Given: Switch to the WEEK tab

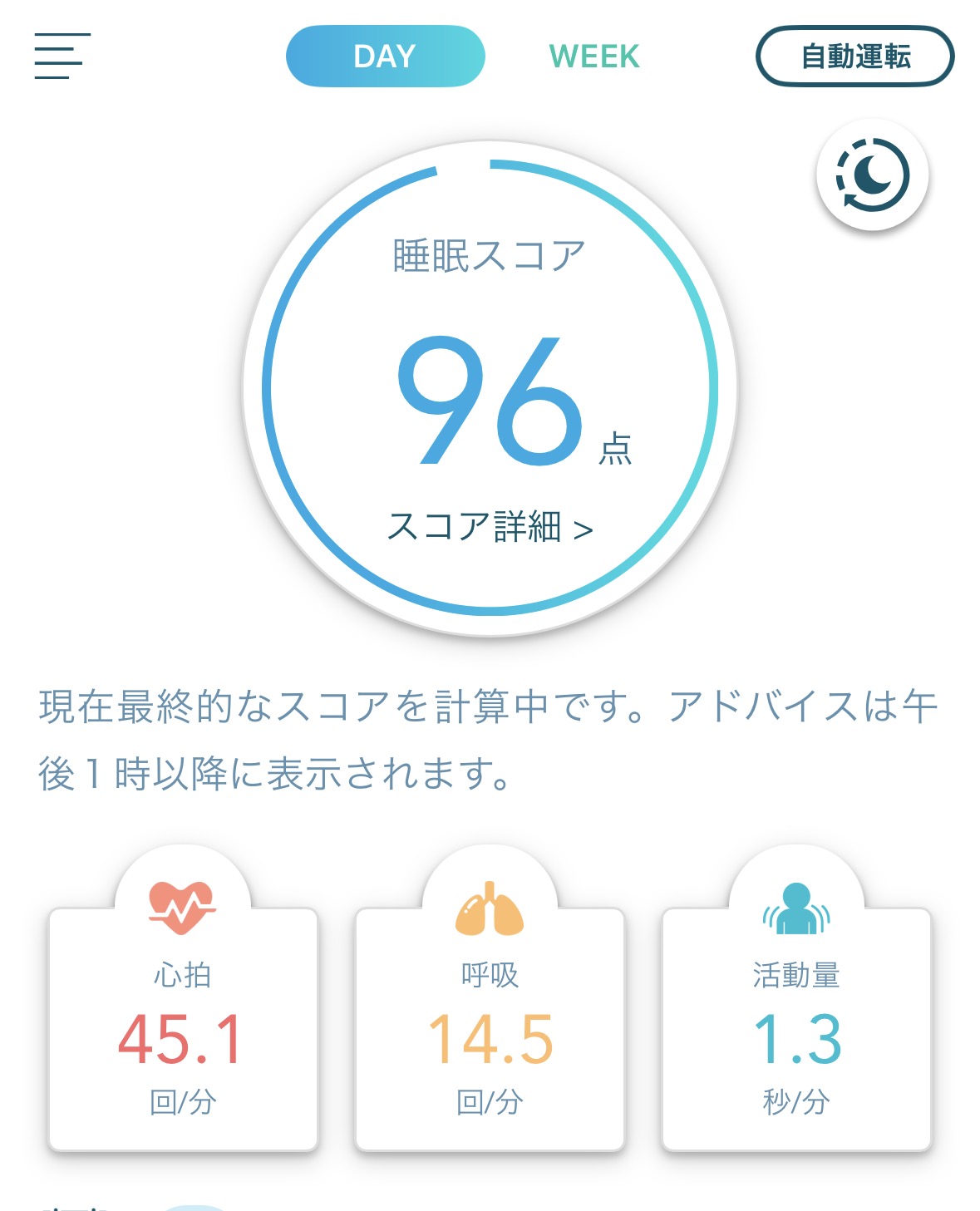Looking at the screenshot, I should [594, 57].
